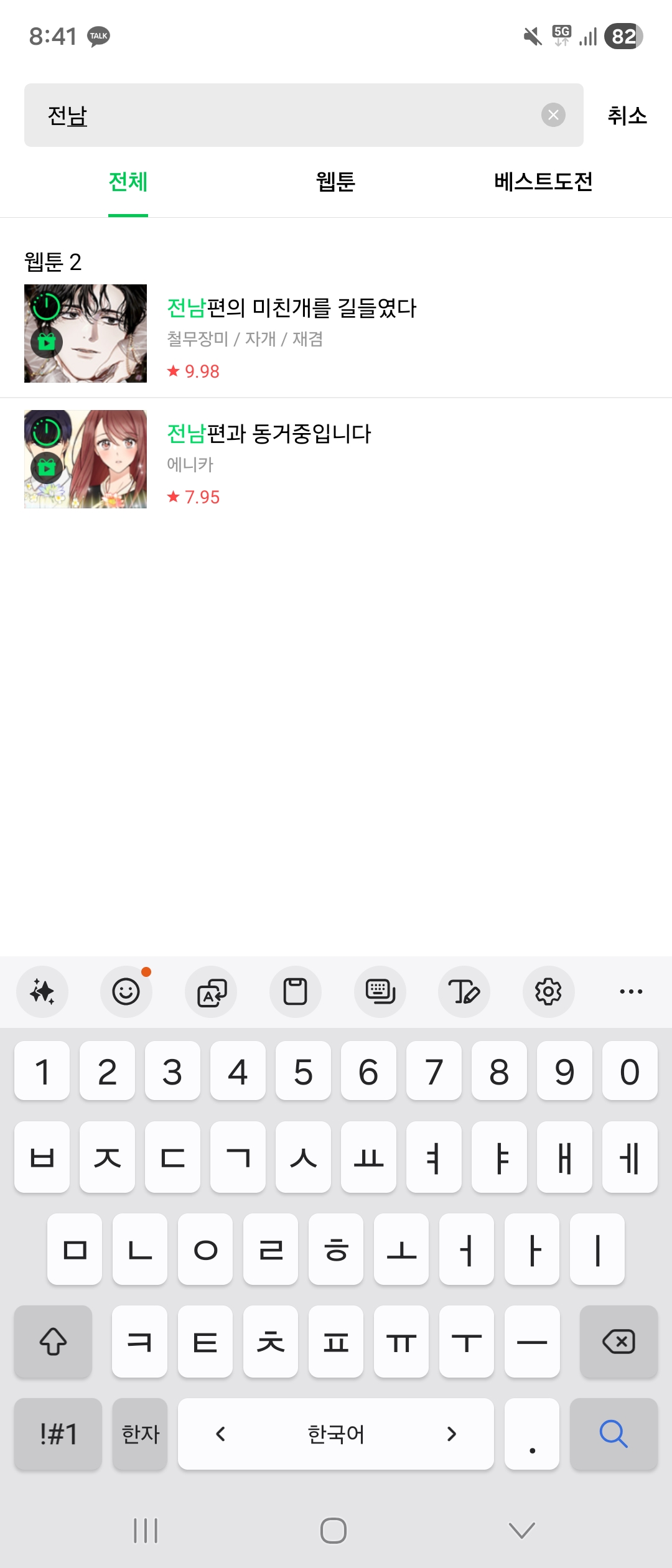Switch to the 베스트도전 tab
The image size is (672, 1568).
[x=543, y=182]
